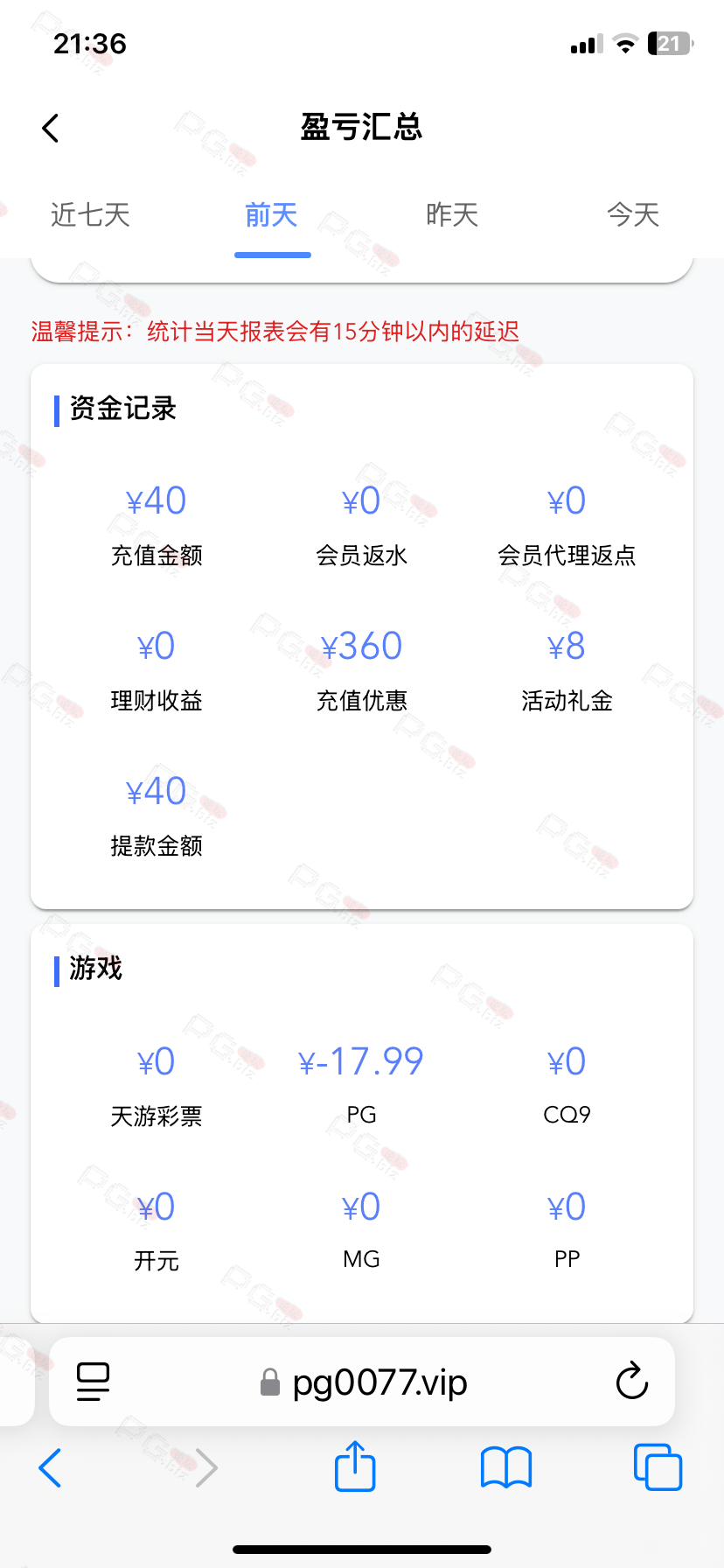The height and width of the screenshot is (1568, 724).
Task: Show today's report via 今天 tab
Action: pyautogui.click(x=633, y=214)
